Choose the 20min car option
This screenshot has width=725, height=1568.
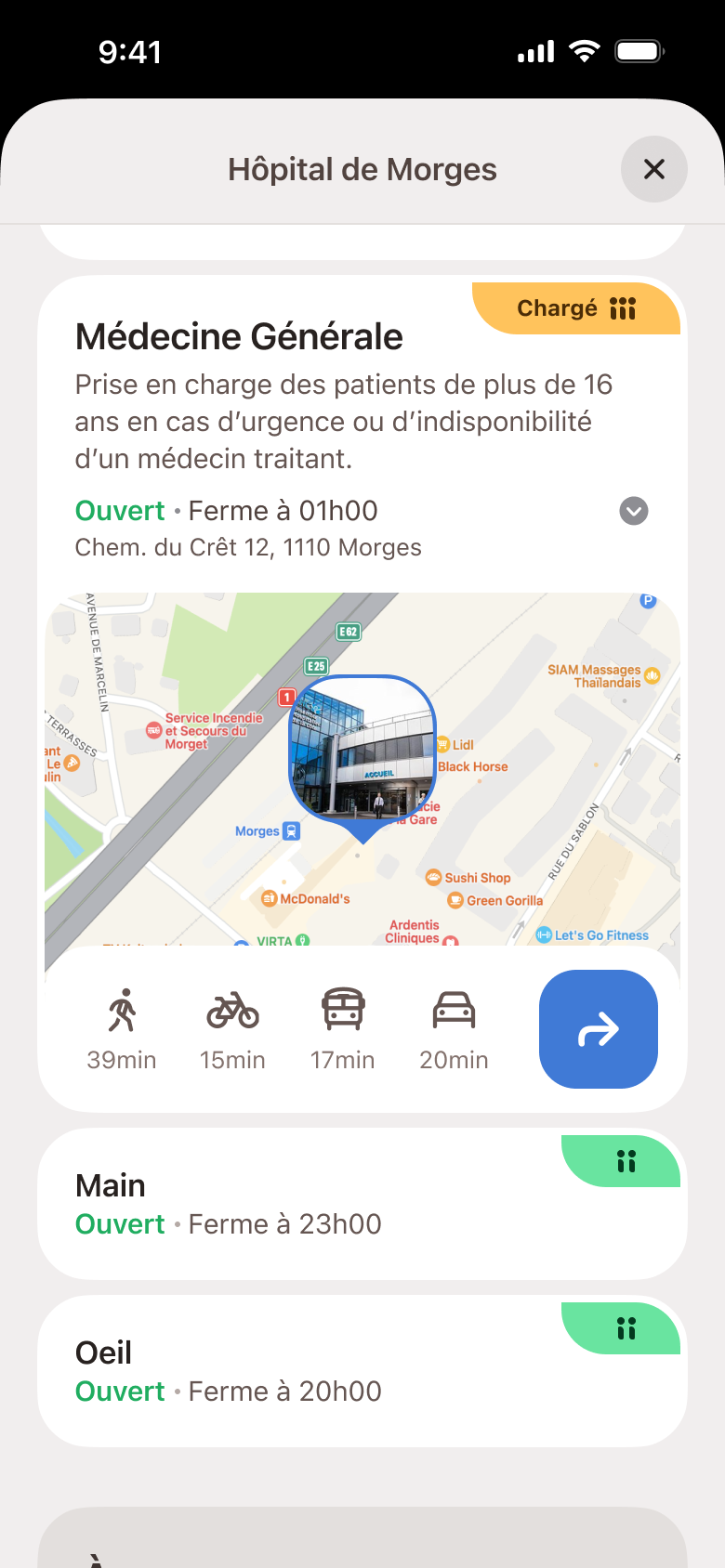(x=454, y=1029)
